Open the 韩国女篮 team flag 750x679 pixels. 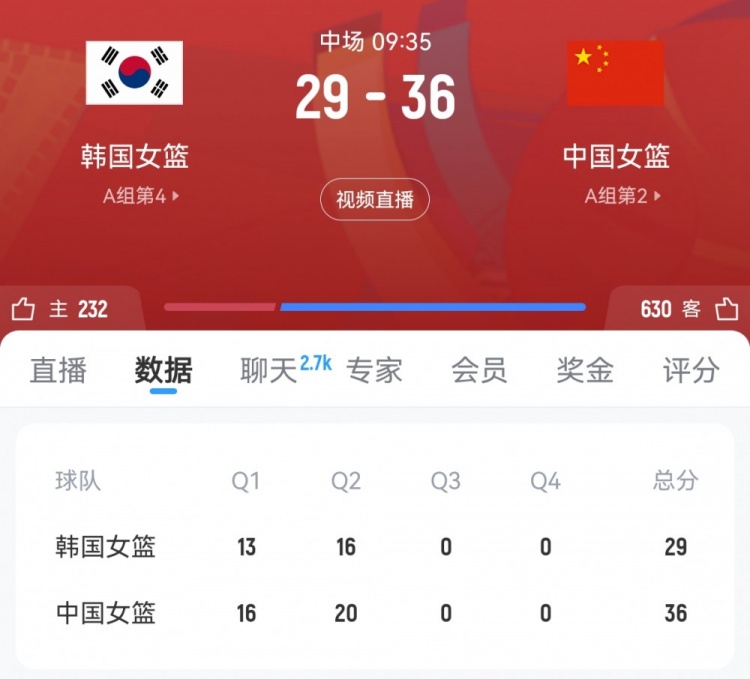coord(134,73)
